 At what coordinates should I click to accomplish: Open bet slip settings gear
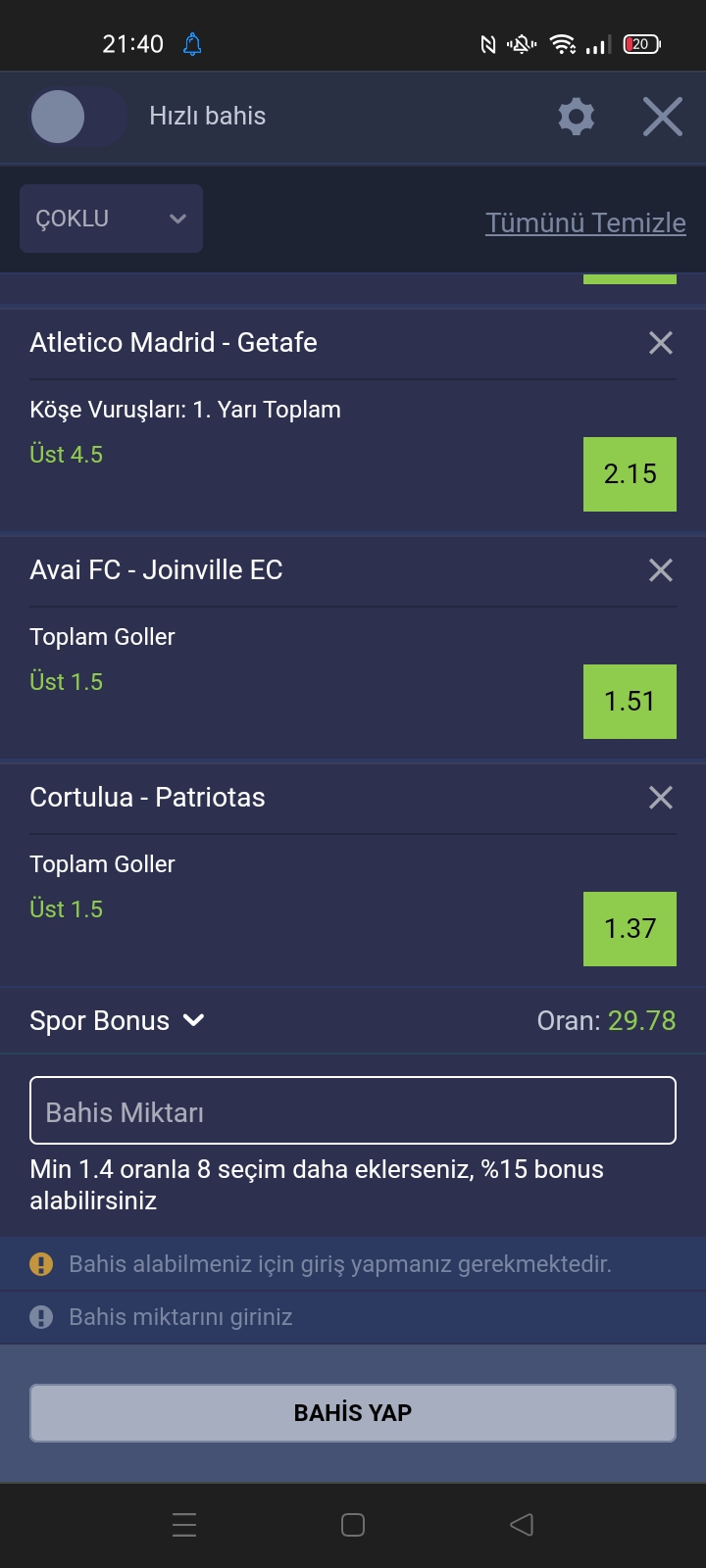click(577, 117)
